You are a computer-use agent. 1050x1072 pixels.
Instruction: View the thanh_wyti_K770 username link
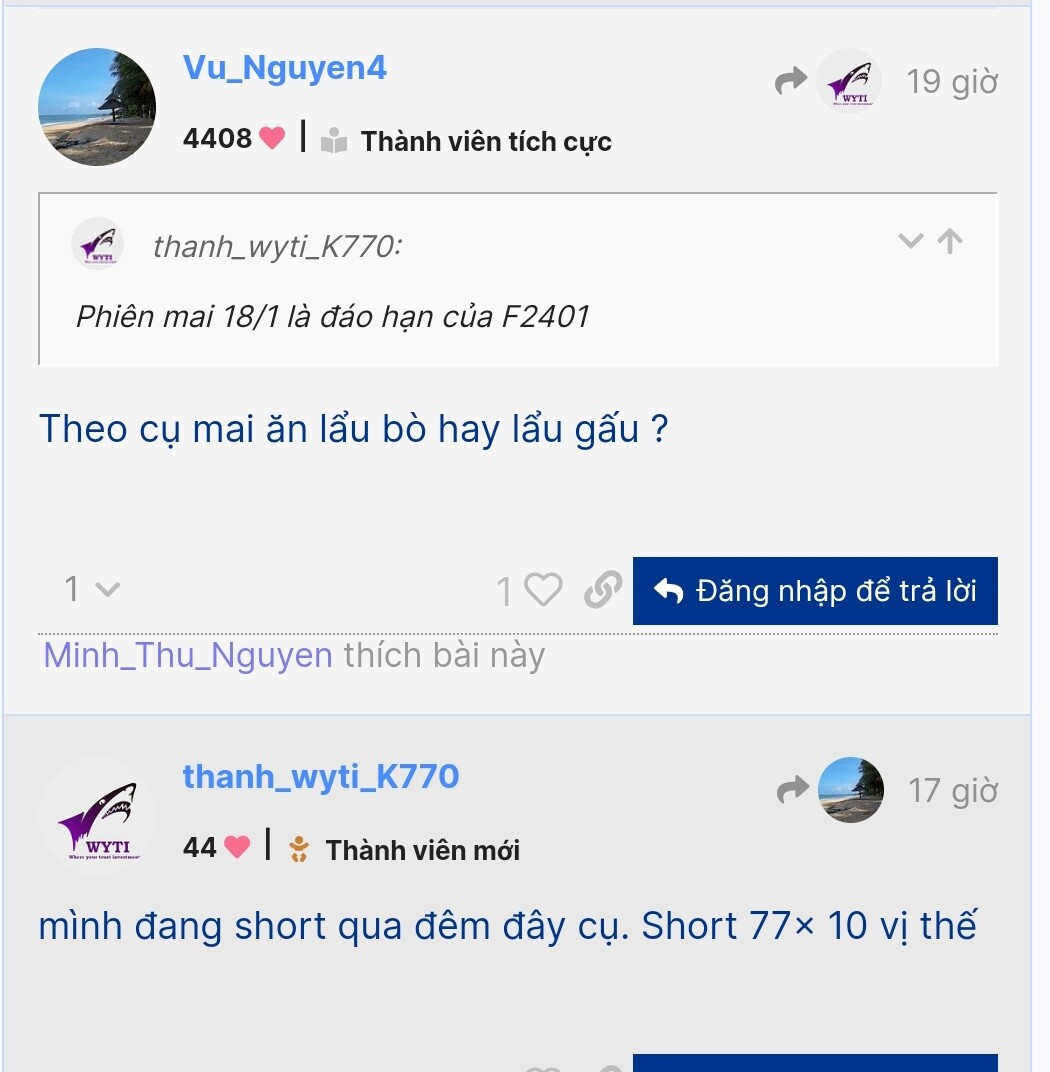coord(321,777)
